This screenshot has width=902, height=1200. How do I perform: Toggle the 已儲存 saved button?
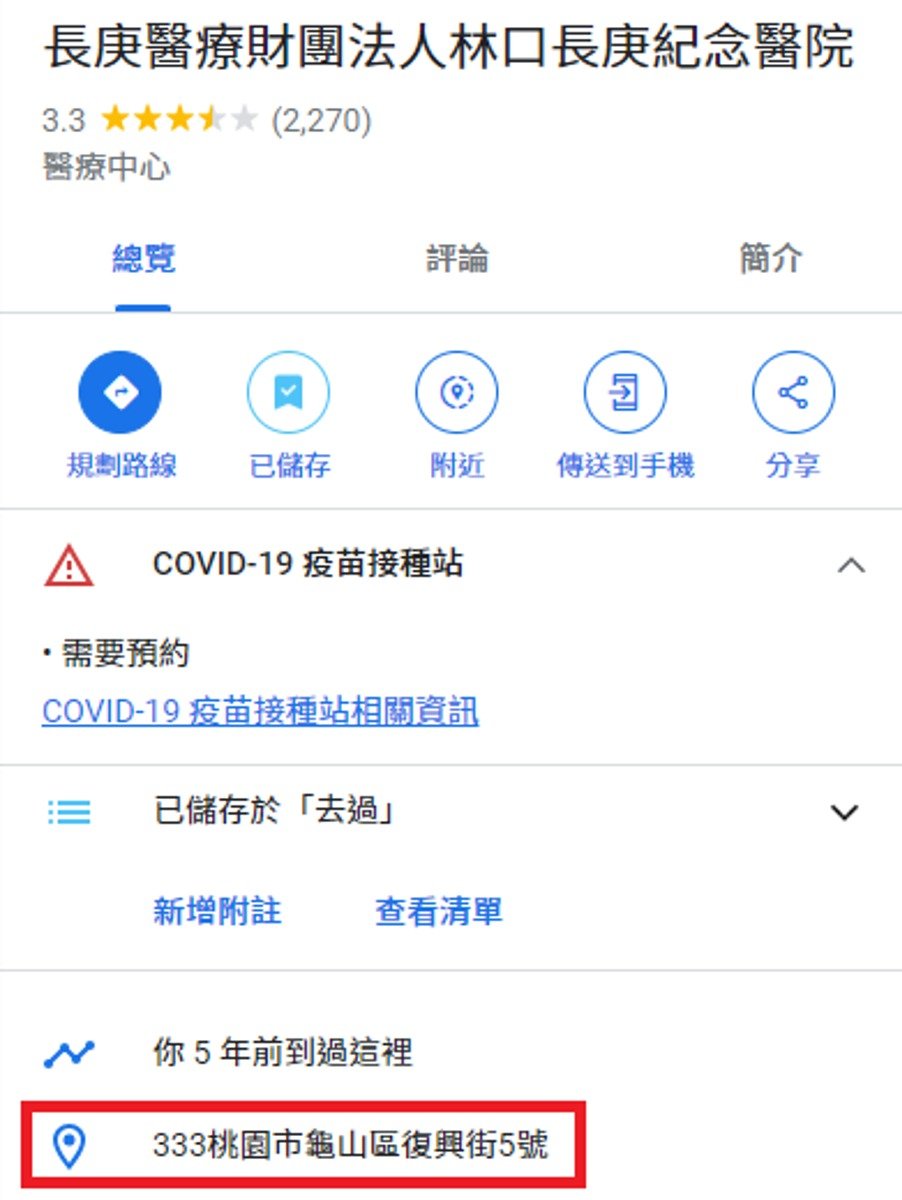(x=288, y=392)
